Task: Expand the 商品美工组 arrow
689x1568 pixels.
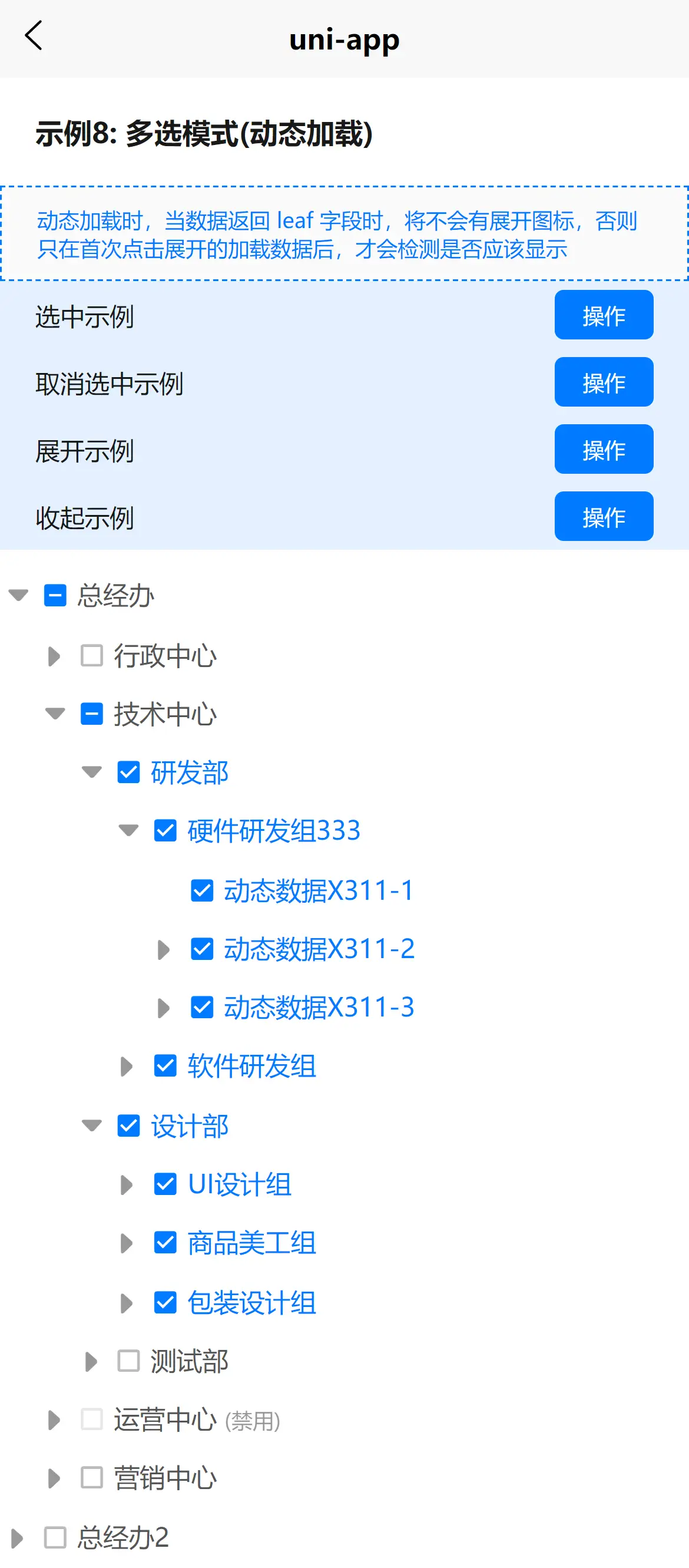Action: (127, 1243)
